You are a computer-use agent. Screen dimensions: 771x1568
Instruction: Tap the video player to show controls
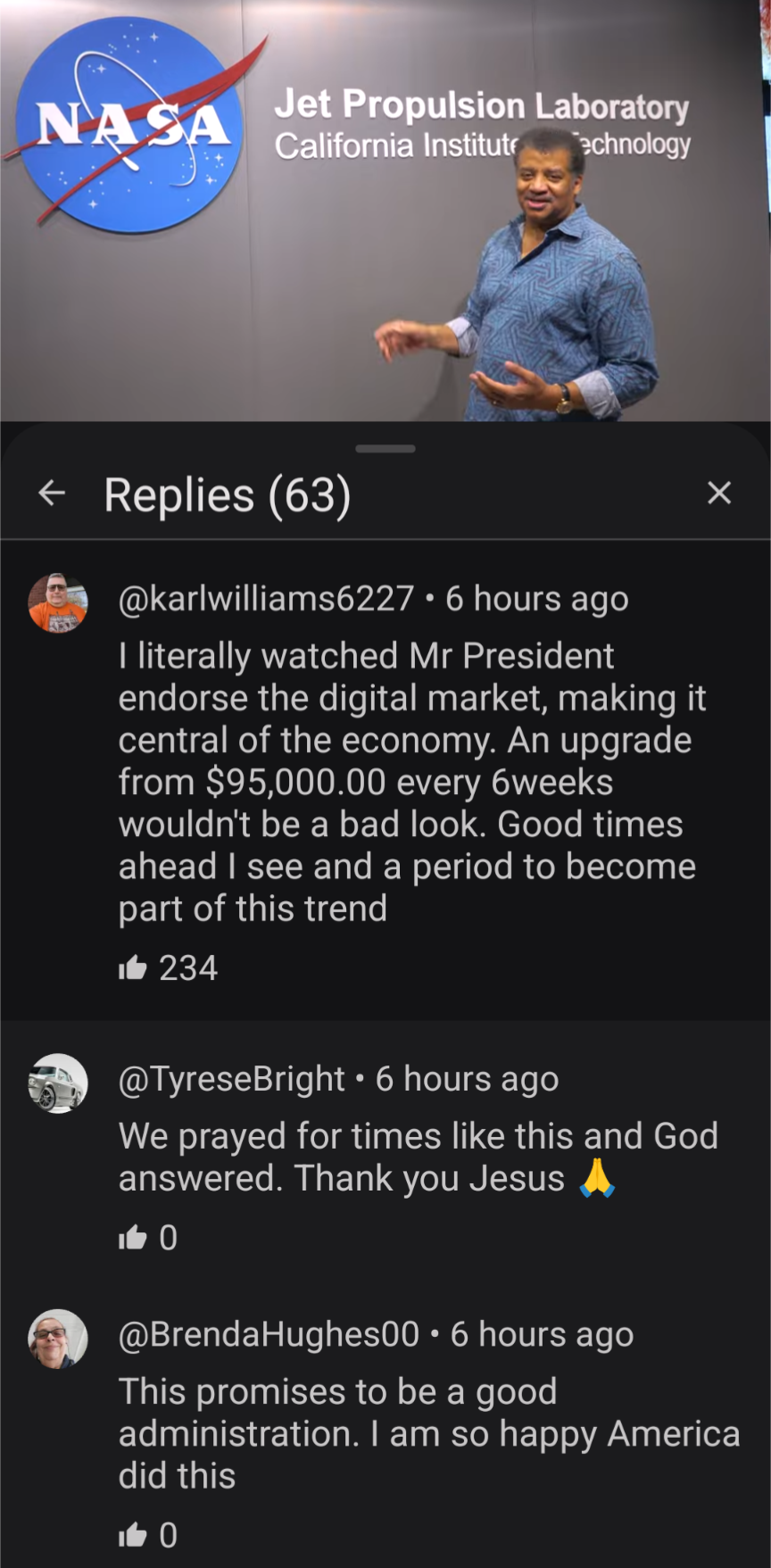click(x=385, y=210)
